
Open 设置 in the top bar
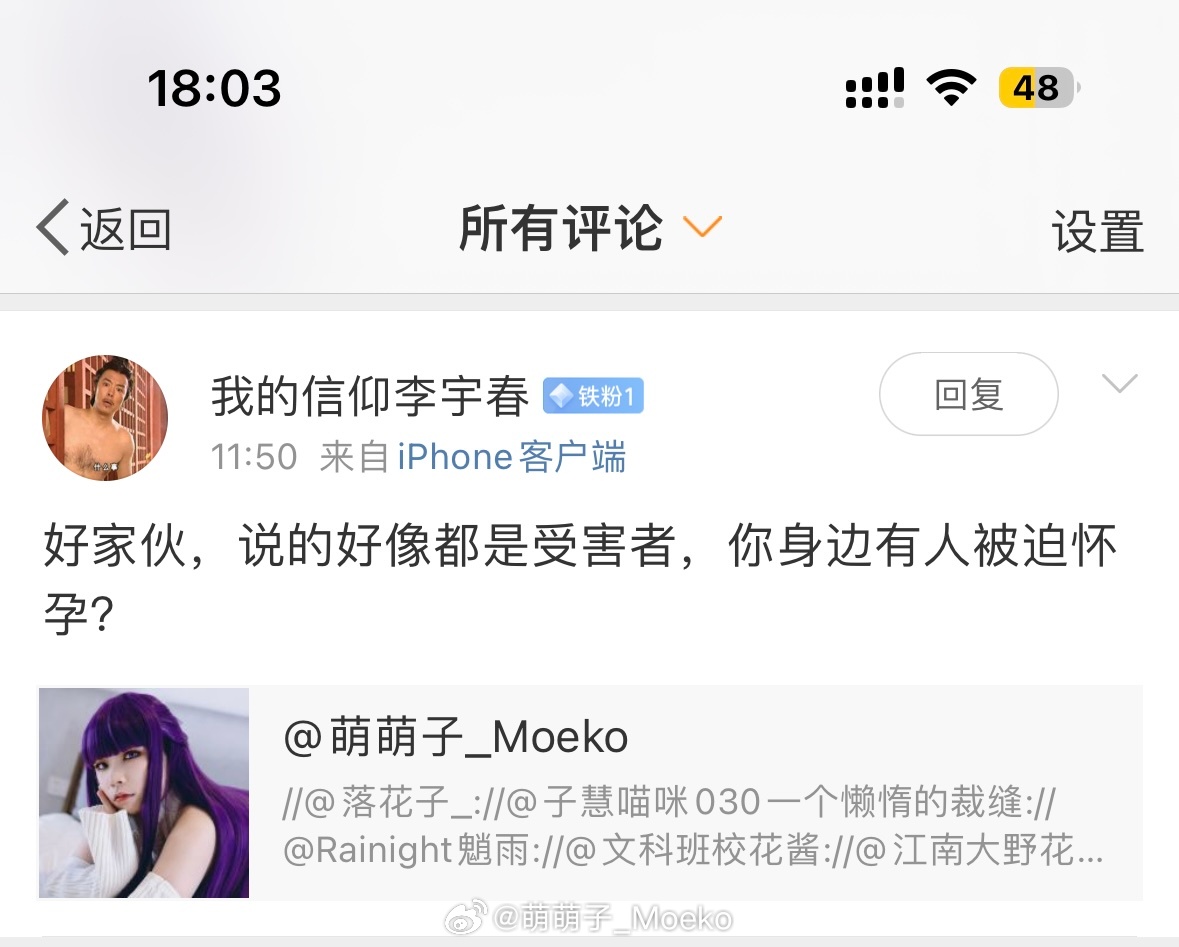tap(1096, 231)
